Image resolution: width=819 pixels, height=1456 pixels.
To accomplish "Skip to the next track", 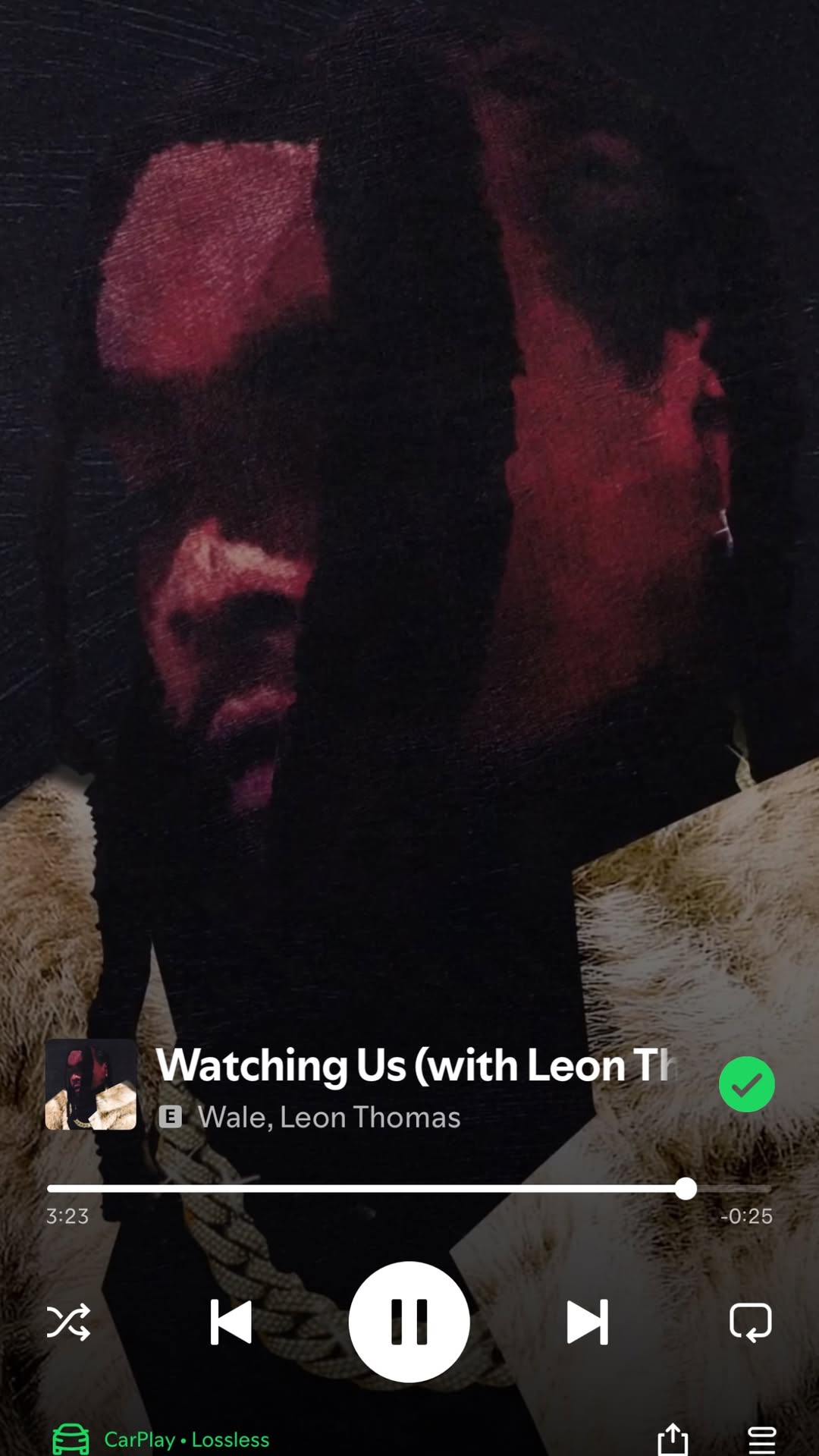I will [588, 1322].
